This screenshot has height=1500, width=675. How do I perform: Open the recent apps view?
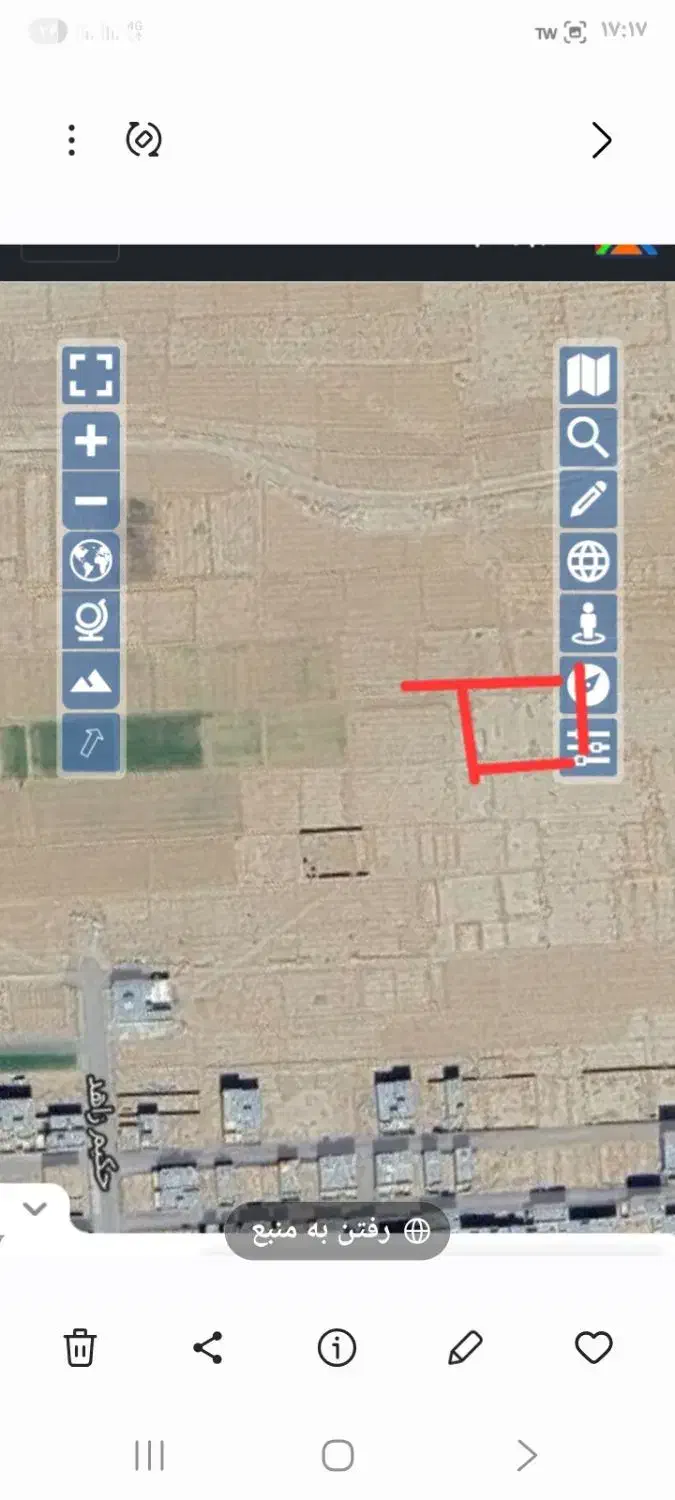pos(149,1455)
